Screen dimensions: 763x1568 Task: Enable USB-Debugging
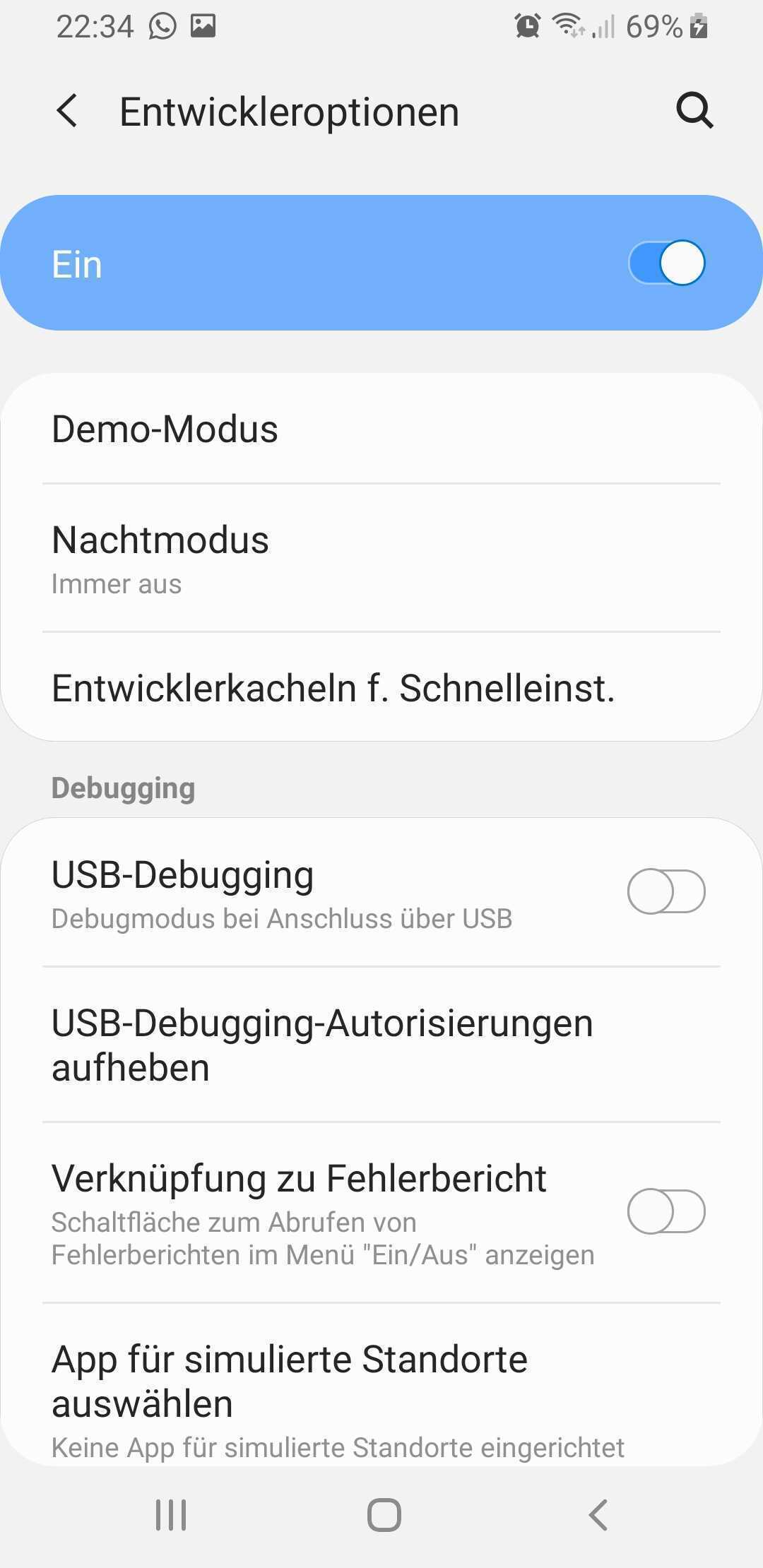(666, 891)
